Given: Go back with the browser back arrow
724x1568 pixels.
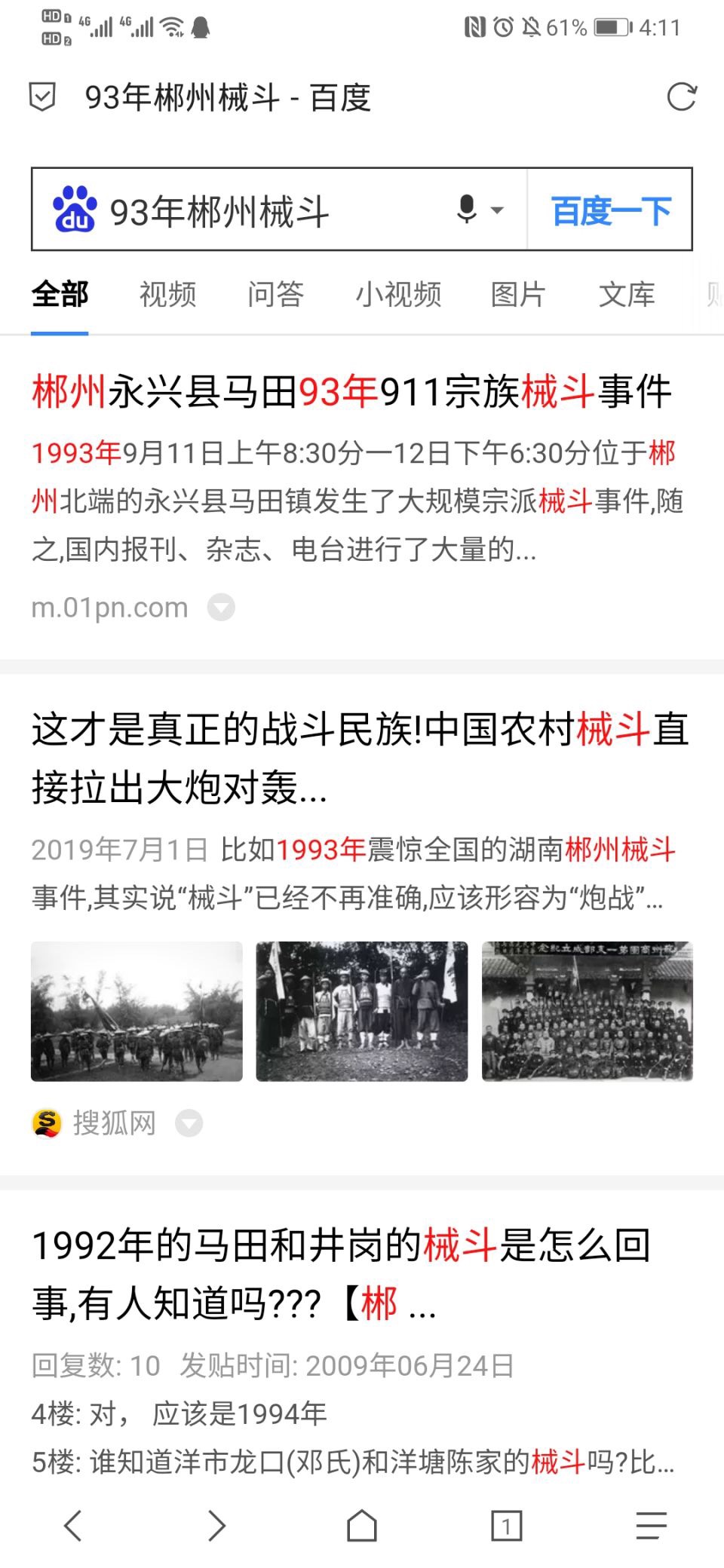Looking at the screenshot, I should click(x=72, y=1525).
